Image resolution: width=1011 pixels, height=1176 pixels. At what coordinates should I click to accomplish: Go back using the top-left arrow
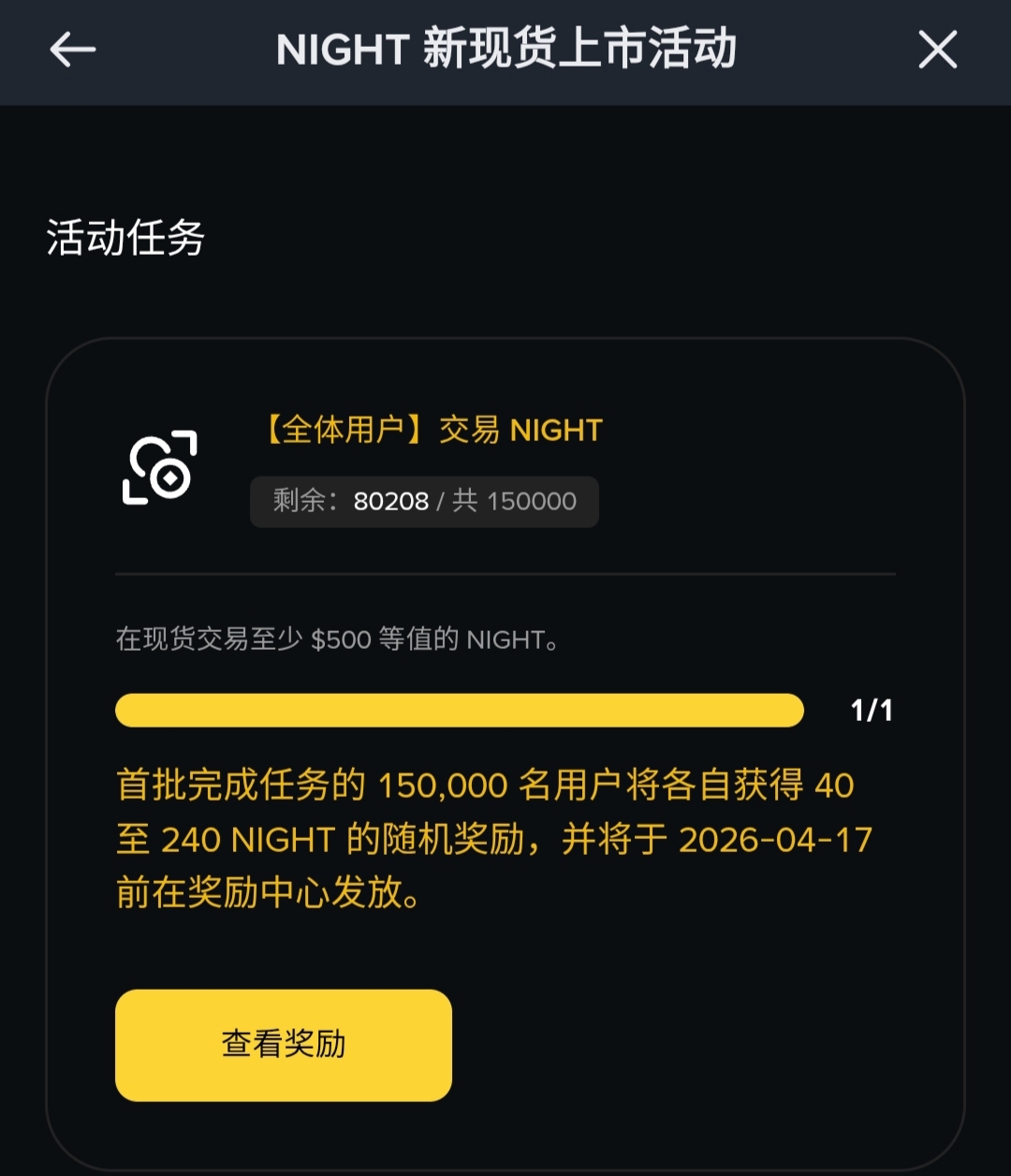pyautogui.click(x=73, y=50)
